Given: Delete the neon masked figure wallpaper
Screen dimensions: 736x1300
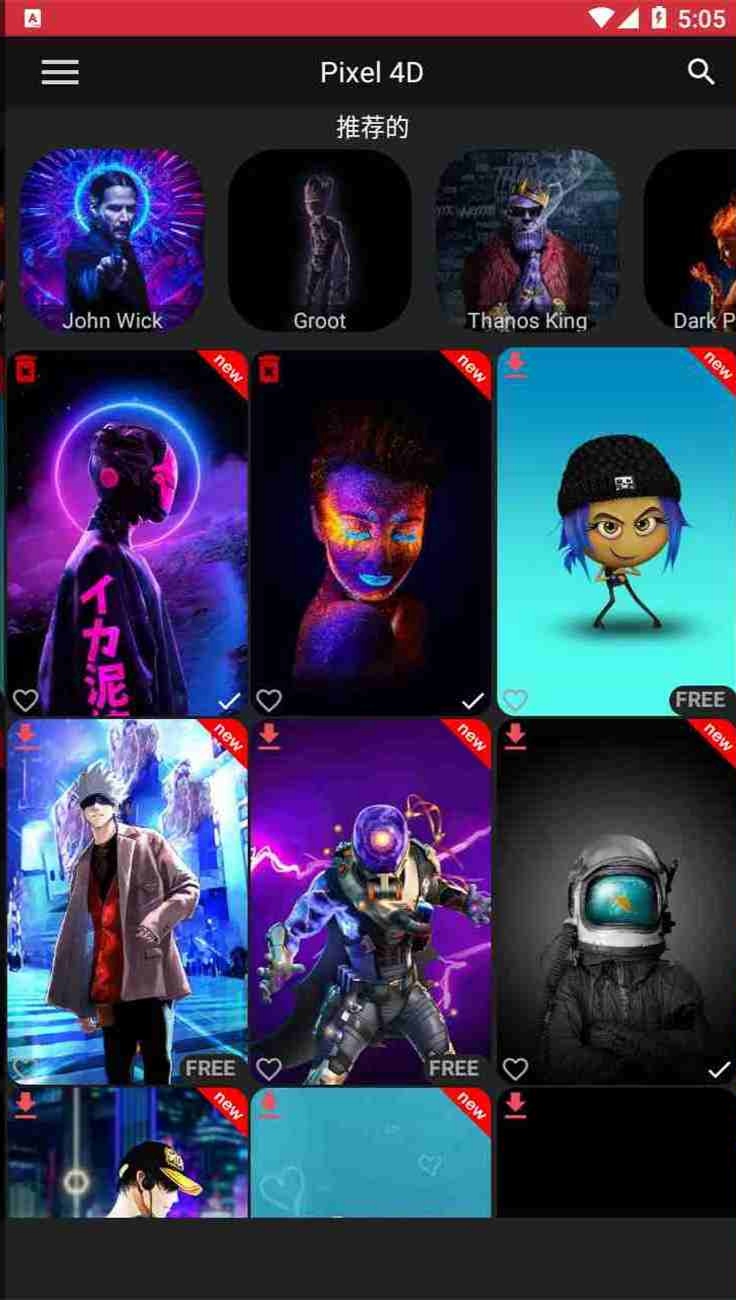Looking at the screenshot, I should [x=25, y=369].
